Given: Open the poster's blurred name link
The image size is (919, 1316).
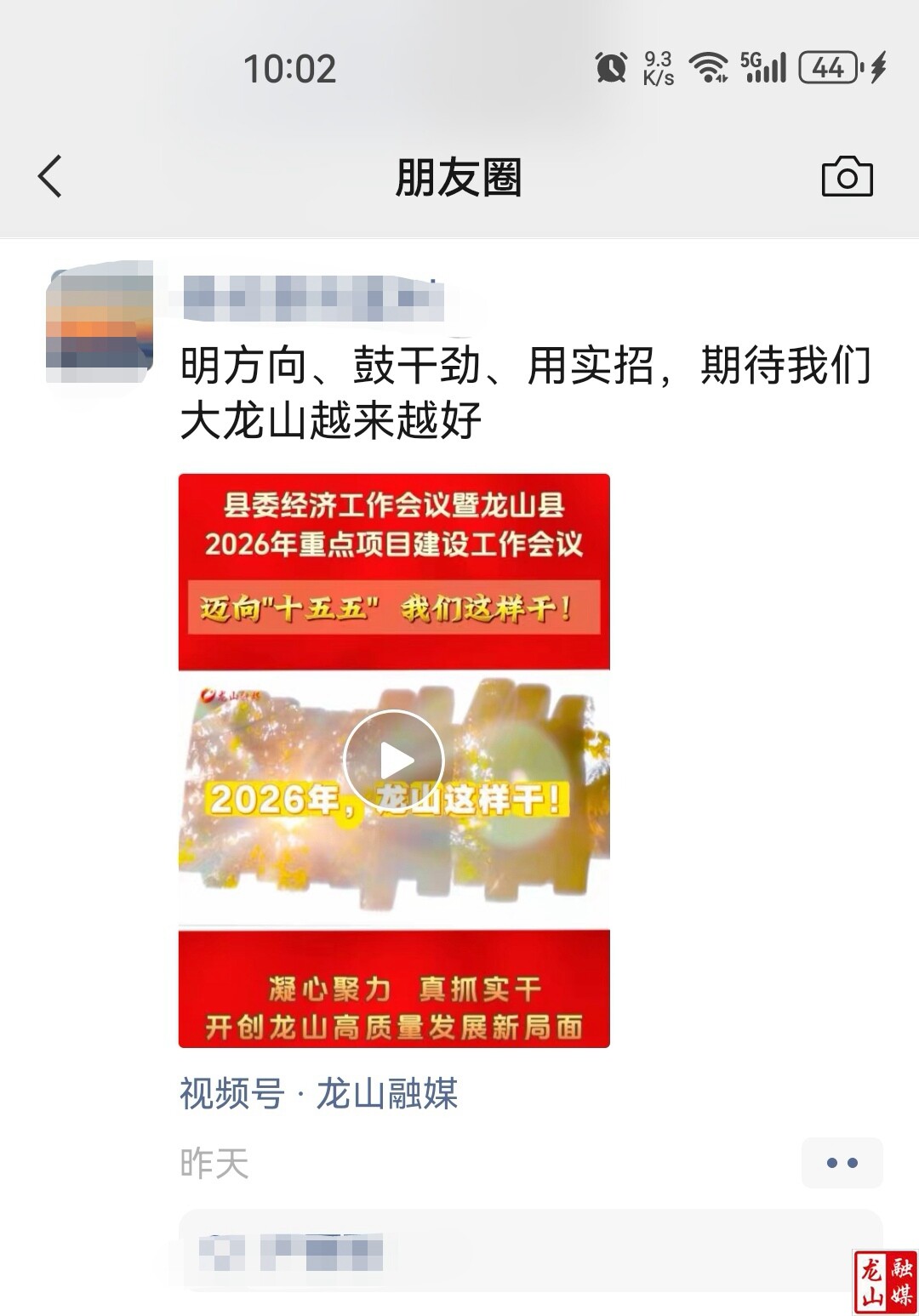Looking at the screenshot, I should coord(313,299).
